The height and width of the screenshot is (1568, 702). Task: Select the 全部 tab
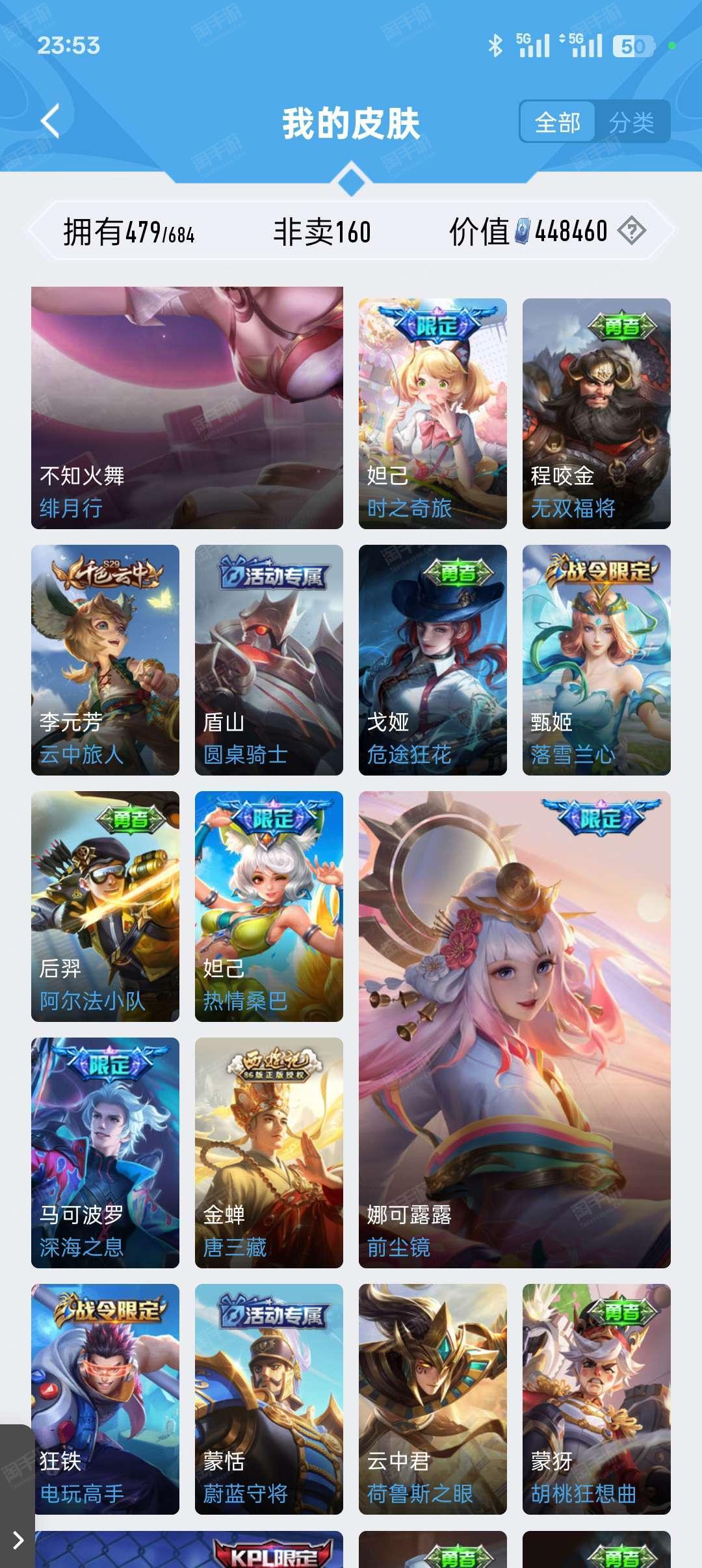point(558,122)
